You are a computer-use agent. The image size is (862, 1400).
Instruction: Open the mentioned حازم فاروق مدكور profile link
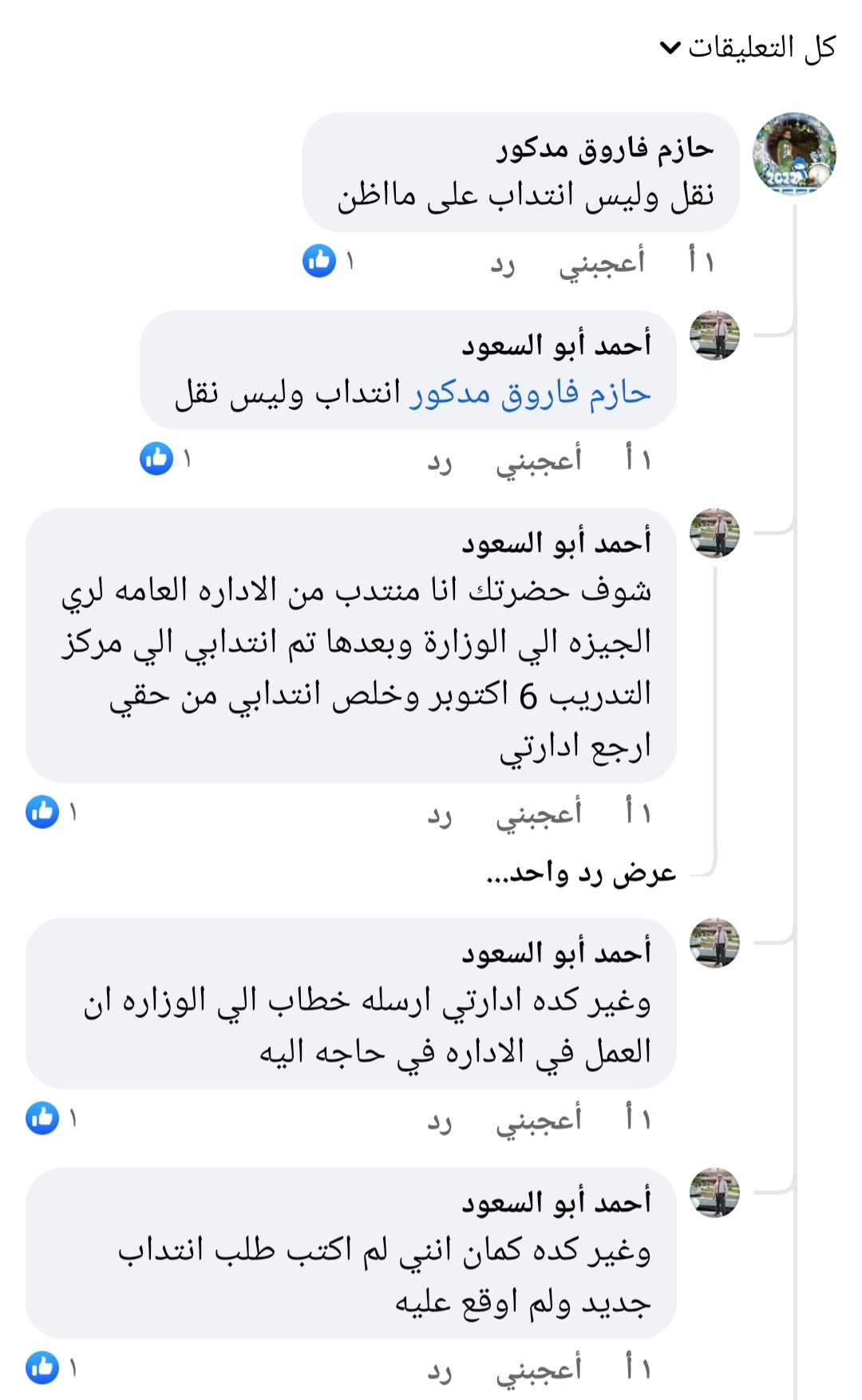pos(530,395)
